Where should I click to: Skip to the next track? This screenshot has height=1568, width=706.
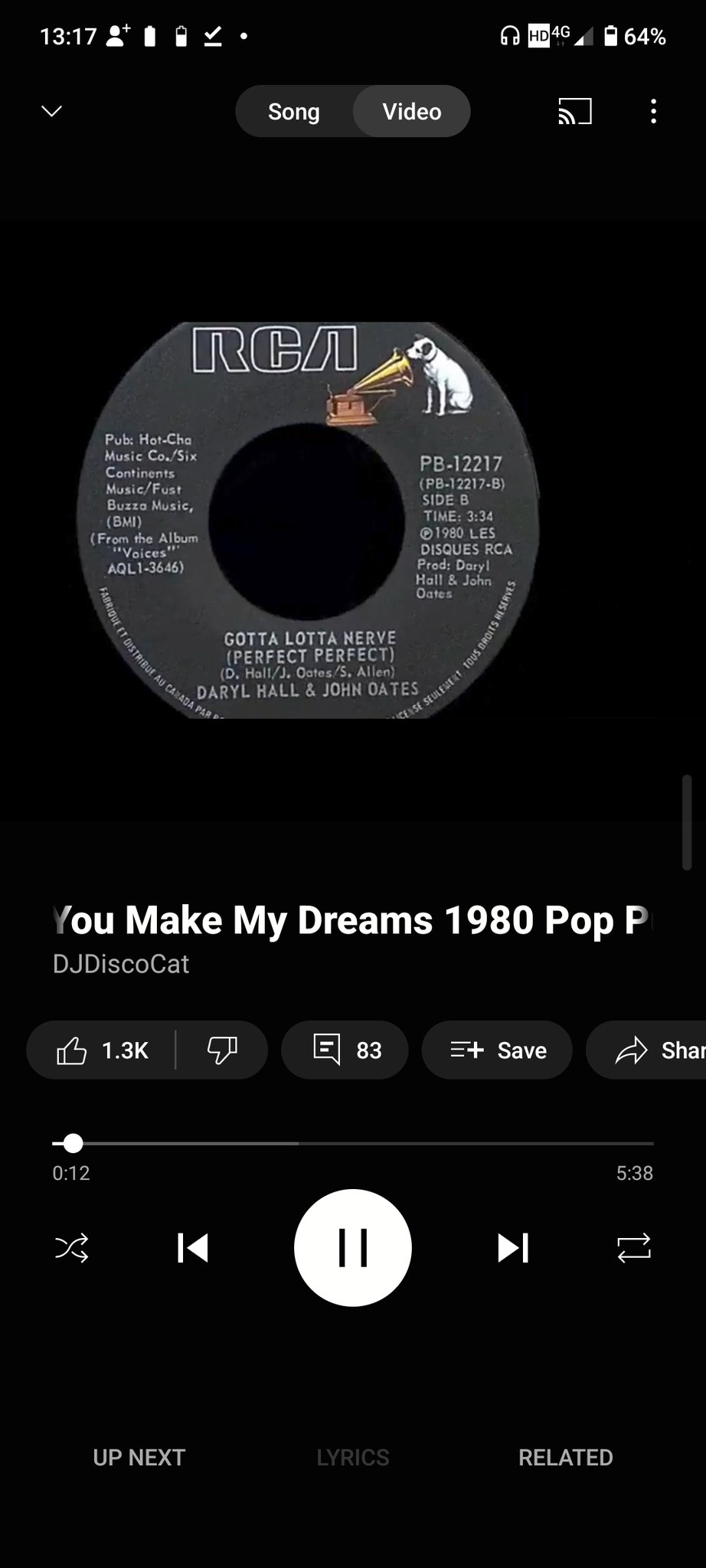(513, 1248)
